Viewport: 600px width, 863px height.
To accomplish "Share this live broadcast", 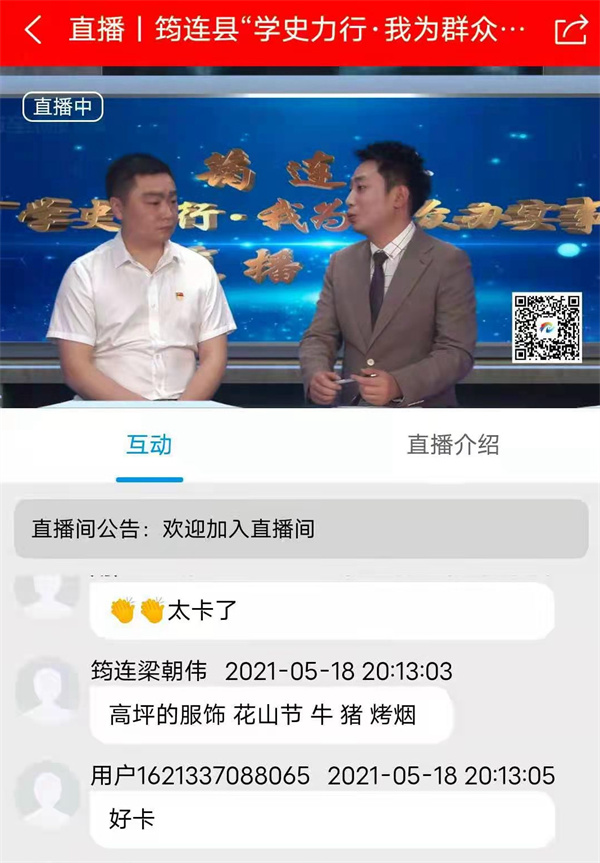I will click(570, 30).
